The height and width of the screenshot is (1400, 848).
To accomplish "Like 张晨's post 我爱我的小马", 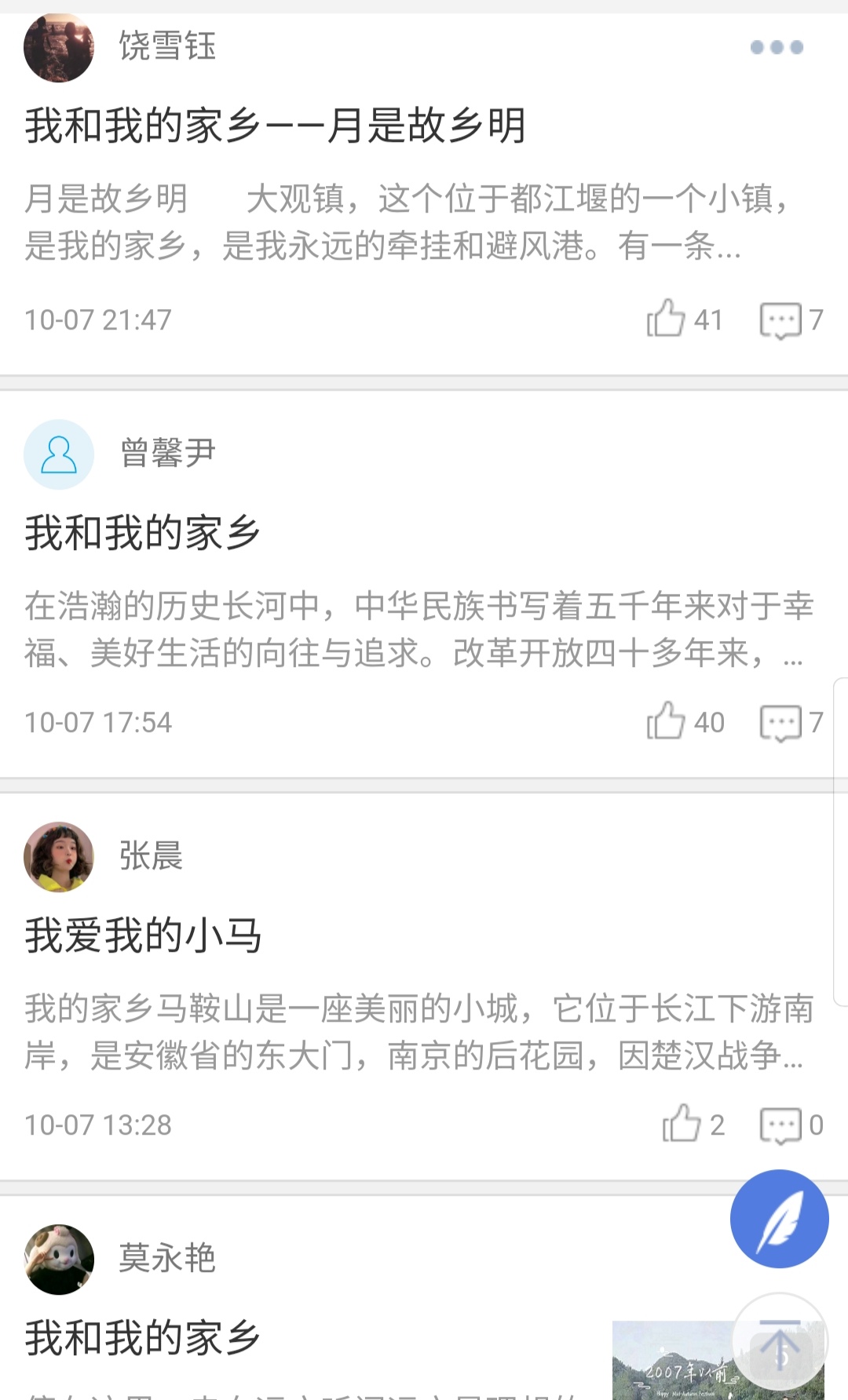I will tap(682, 1124).
